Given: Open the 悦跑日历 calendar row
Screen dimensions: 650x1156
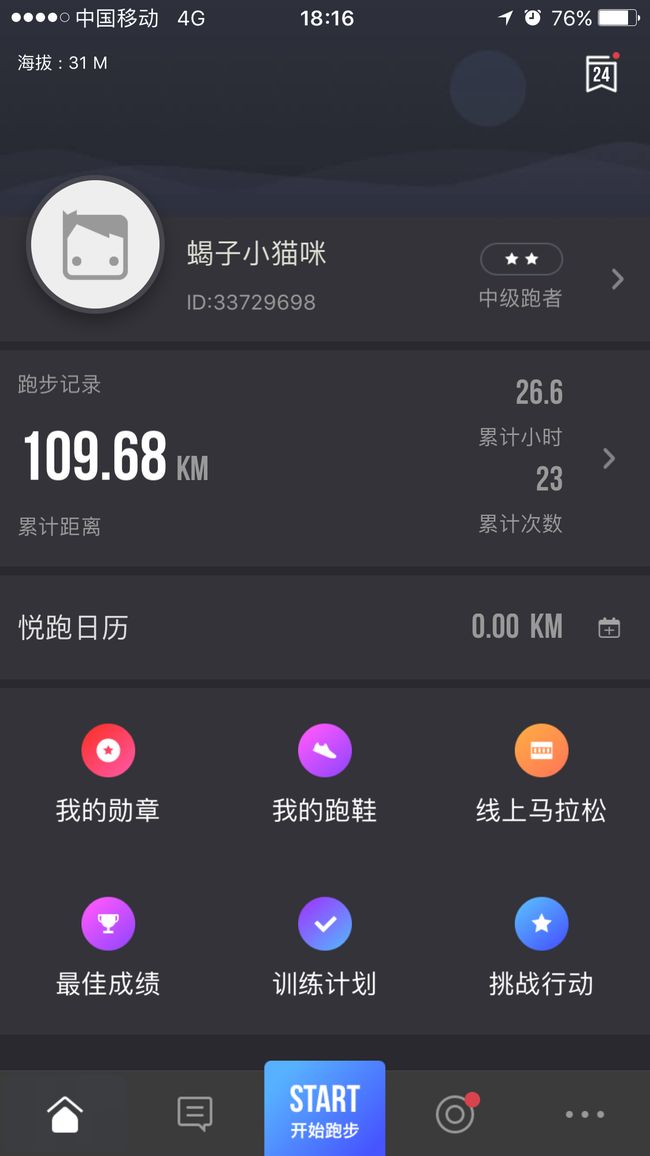Looking at the screenshot, I should click(x=325, y=627).
